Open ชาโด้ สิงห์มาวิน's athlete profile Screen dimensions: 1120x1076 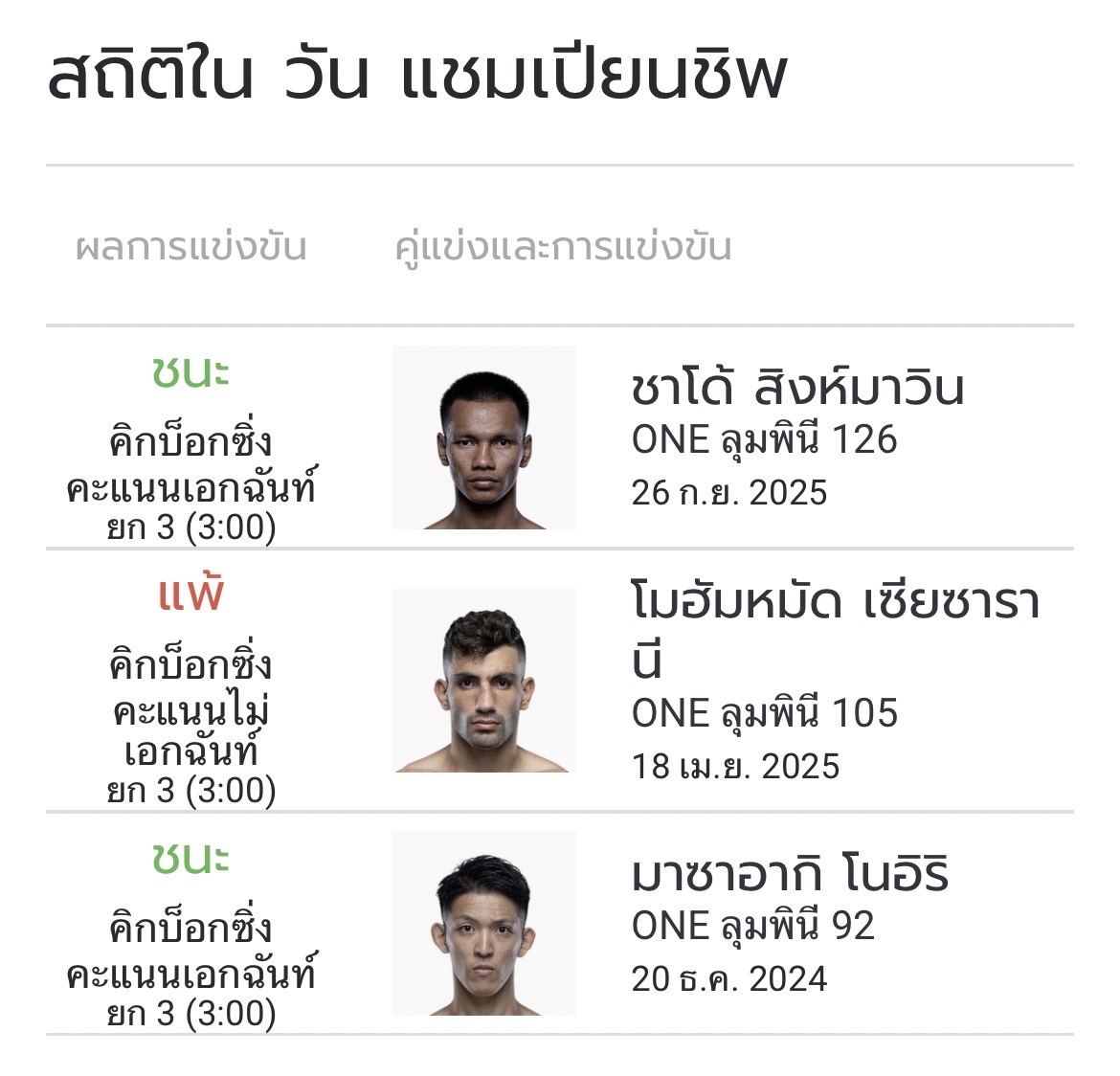point(797,389)
